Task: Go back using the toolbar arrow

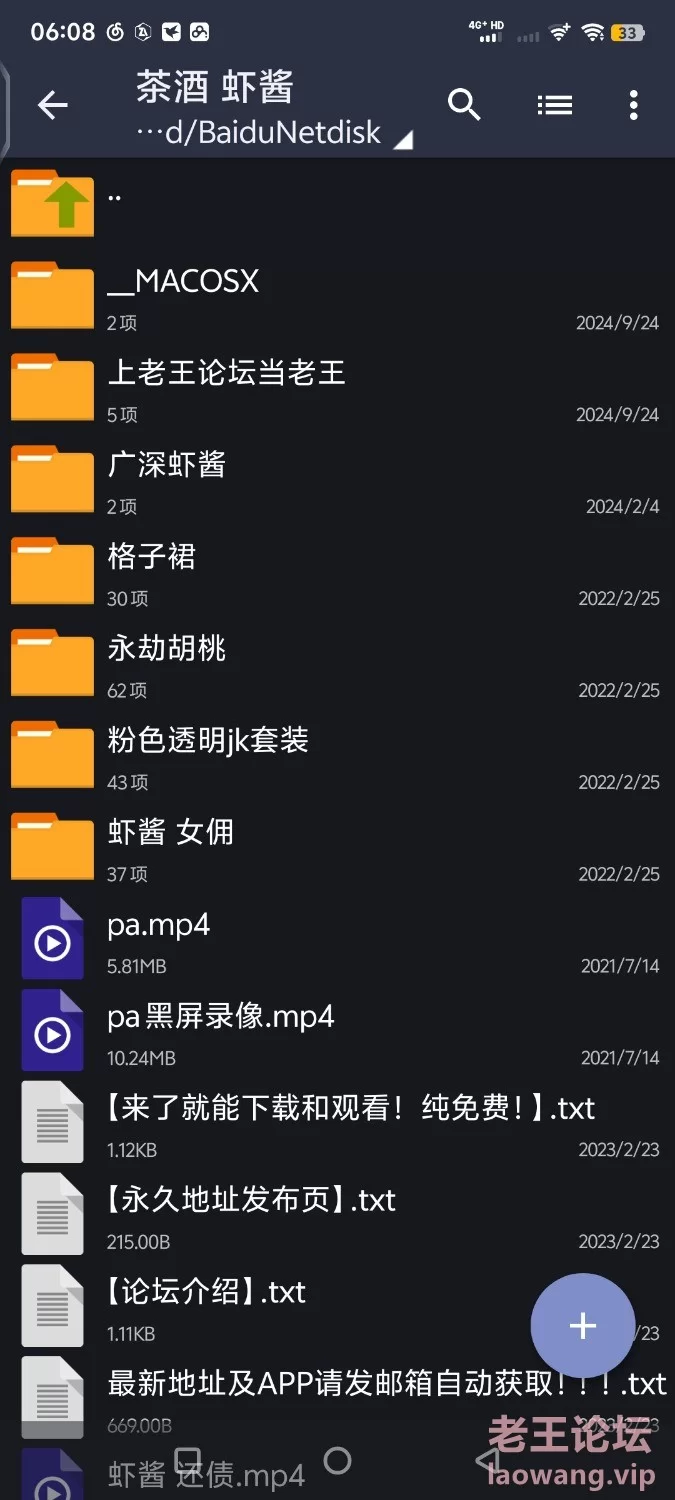Action: 52,105
